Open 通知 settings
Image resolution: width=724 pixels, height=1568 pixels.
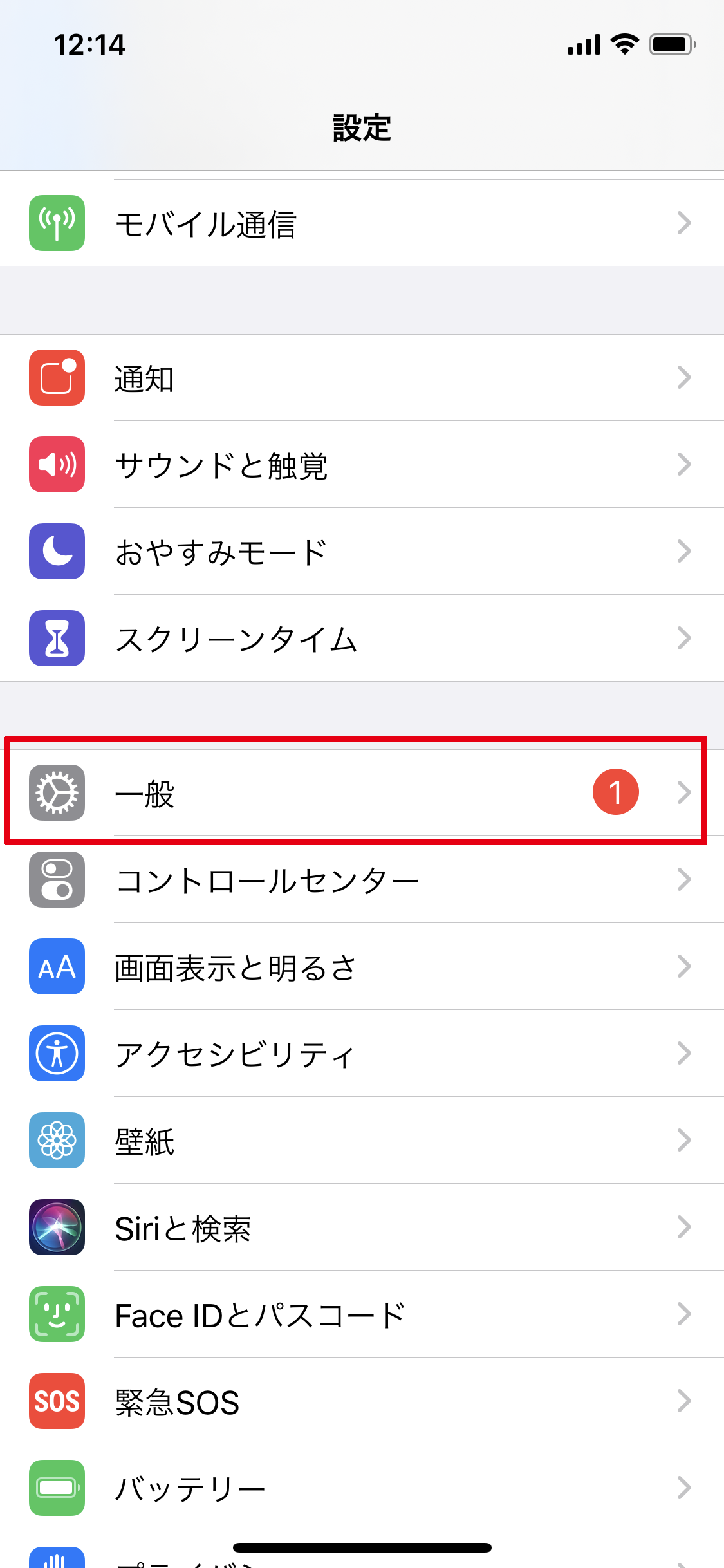[x=360, y=378]
